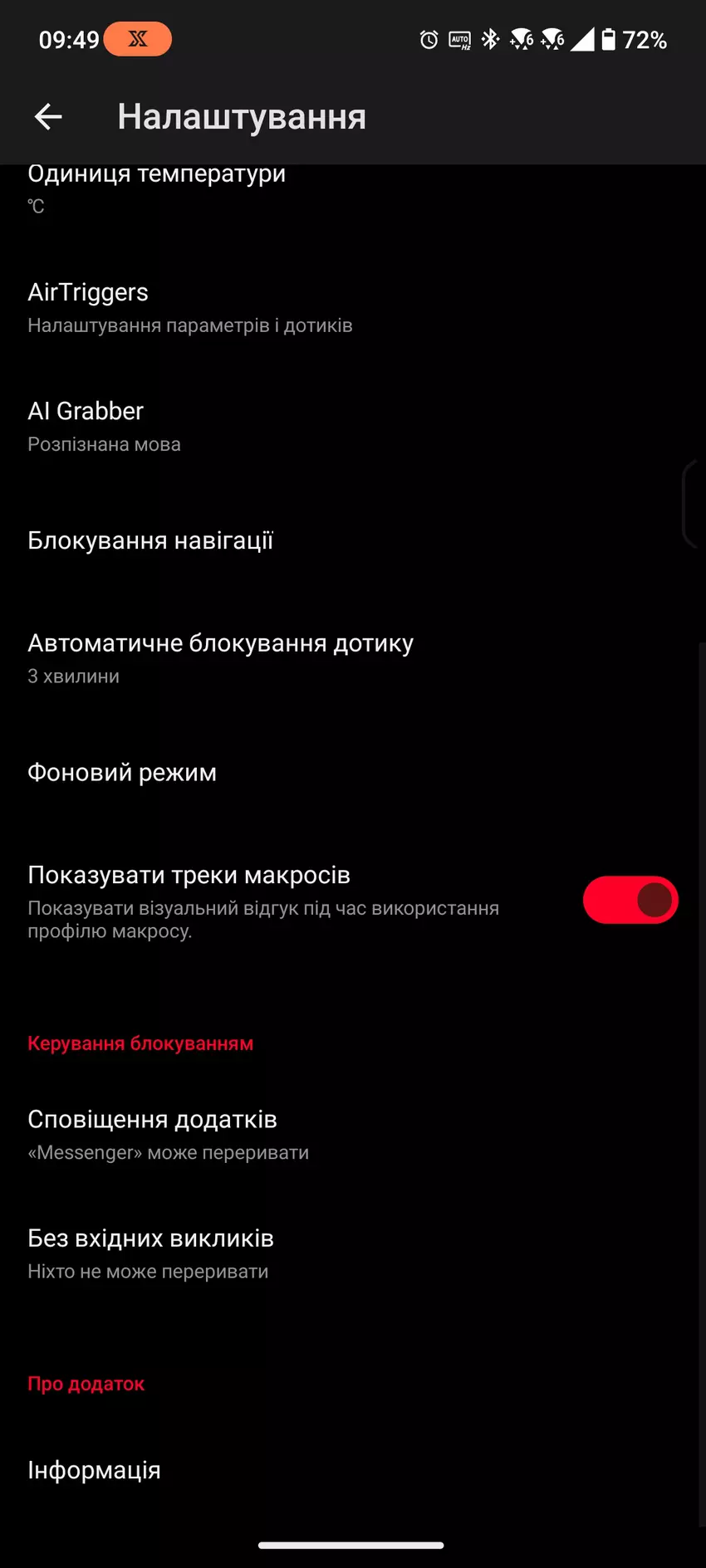The height and width of the screenshot is (1568, 706).
Task: Open Без вхідних викликів
Action: [x=151, y=1253]
